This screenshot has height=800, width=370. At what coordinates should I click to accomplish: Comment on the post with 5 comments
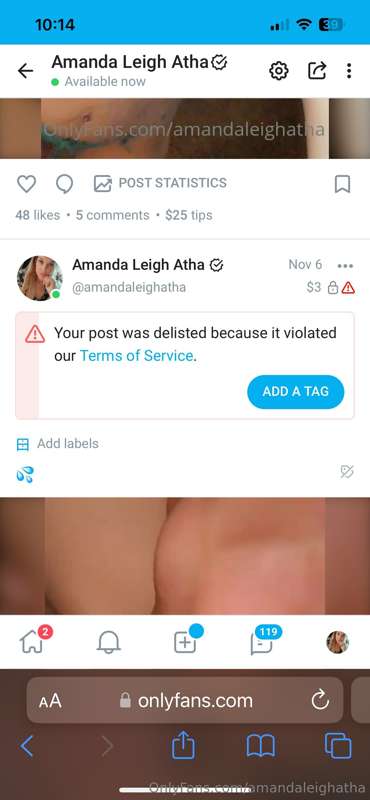(64, 184)
